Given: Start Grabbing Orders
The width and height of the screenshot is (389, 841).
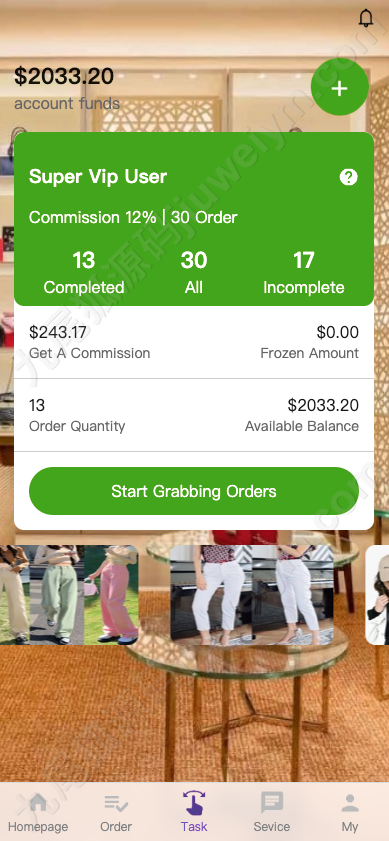Looking at the screenshot, I should coord(194,491).
